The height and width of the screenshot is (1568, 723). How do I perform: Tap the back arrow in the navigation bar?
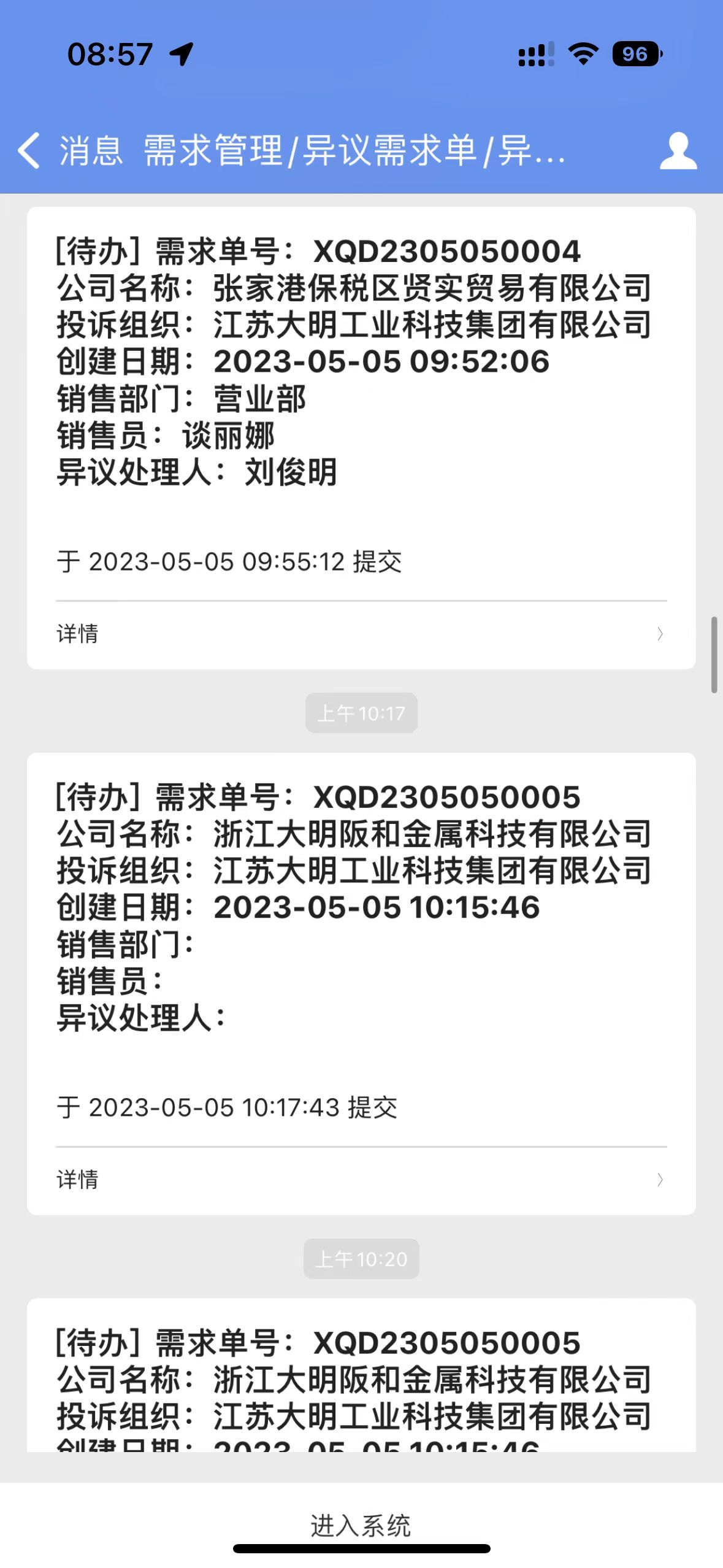(29, 151)
